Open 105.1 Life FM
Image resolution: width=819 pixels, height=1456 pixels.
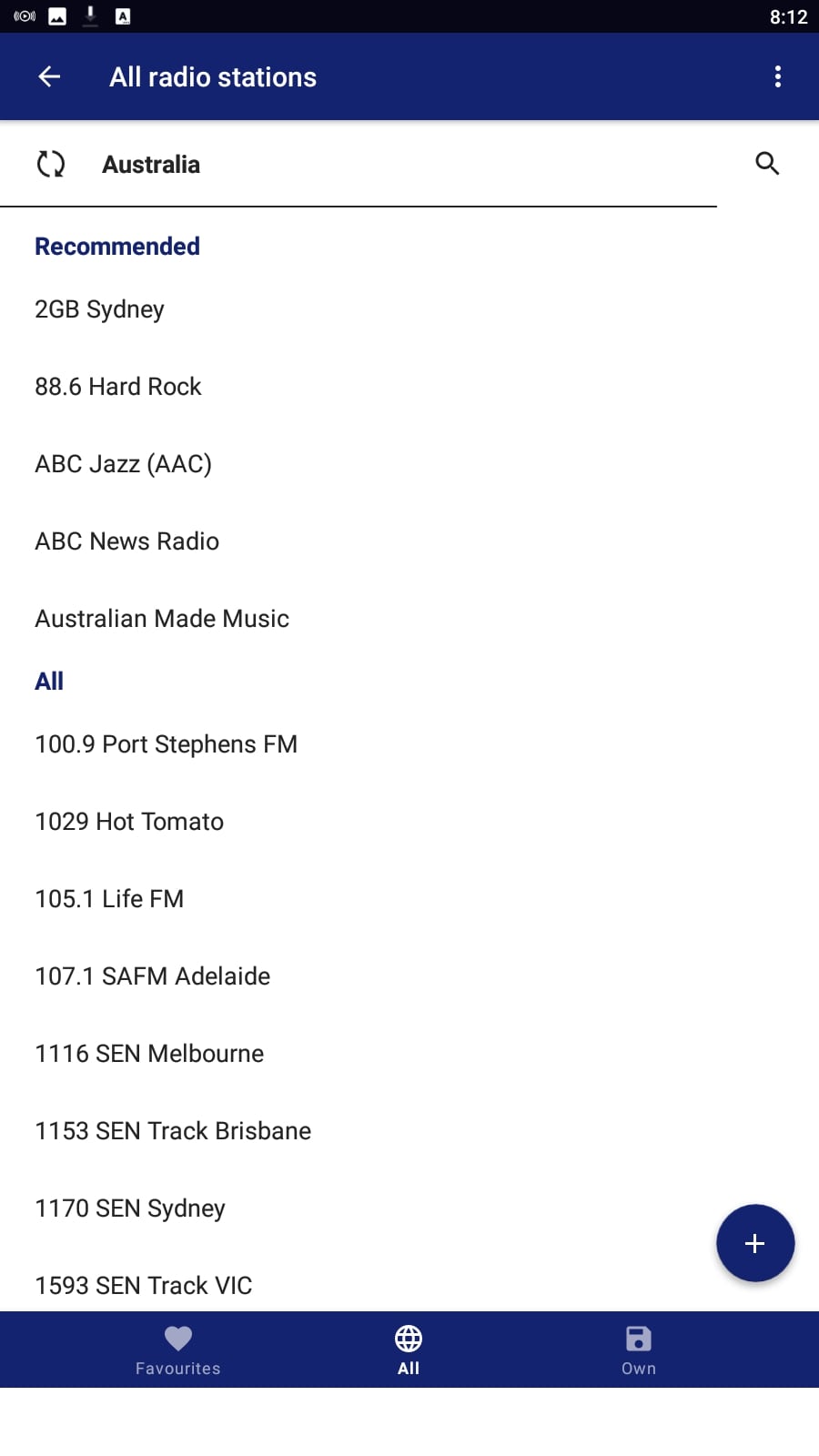click(x=409, y=899)
